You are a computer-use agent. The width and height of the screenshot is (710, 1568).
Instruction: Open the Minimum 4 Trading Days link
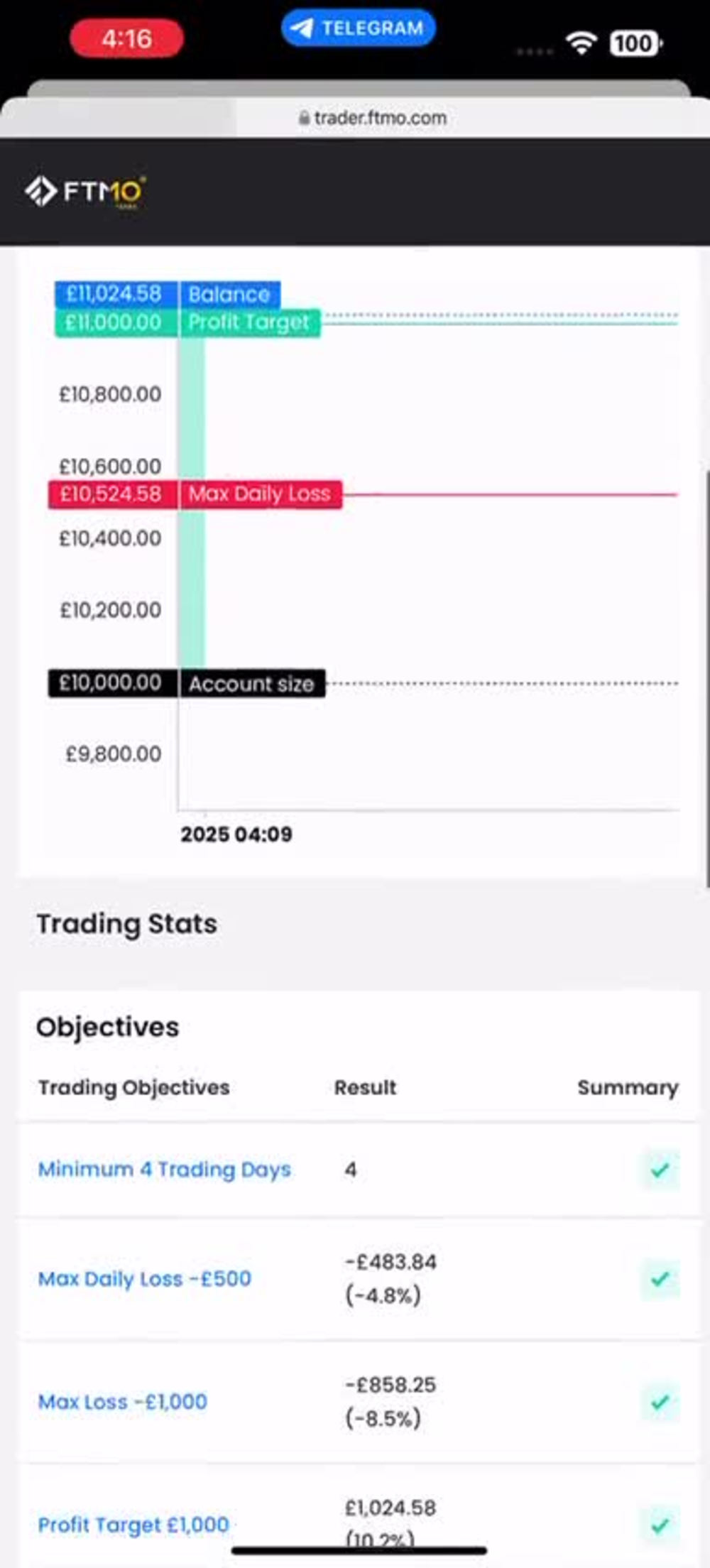pos(164,1170)
